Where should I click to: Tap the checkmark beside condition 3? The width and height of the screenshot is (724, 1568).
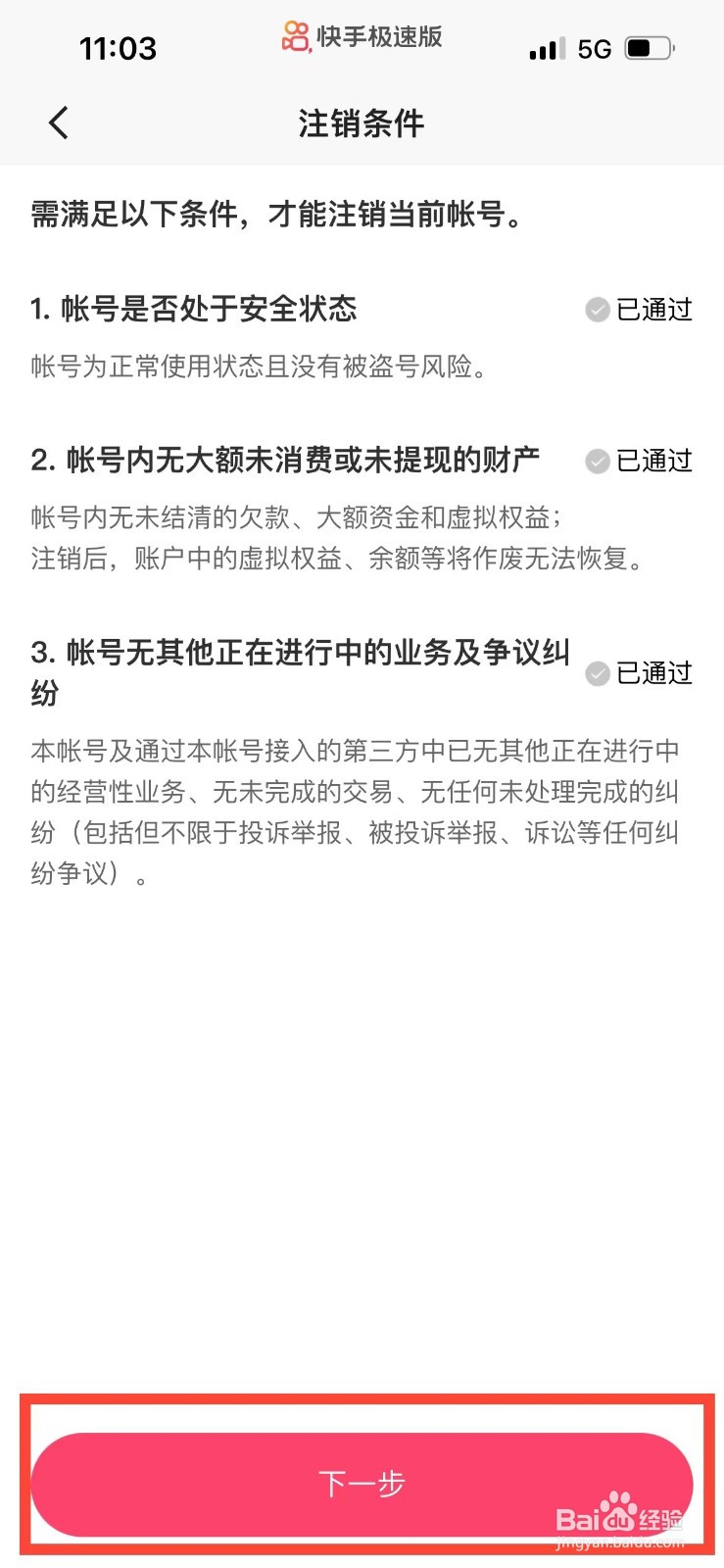click(597, 673)
